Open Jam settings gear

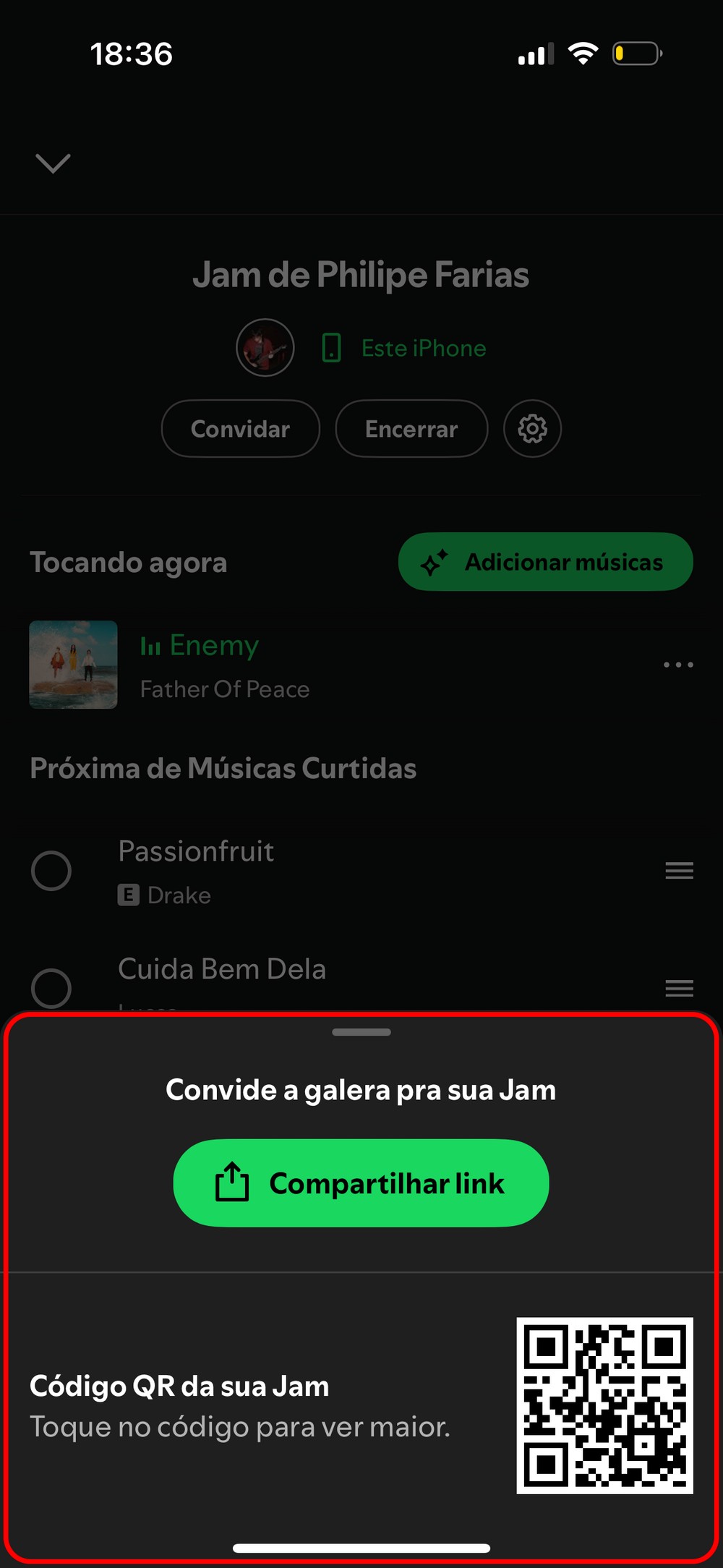click(532, 429)
